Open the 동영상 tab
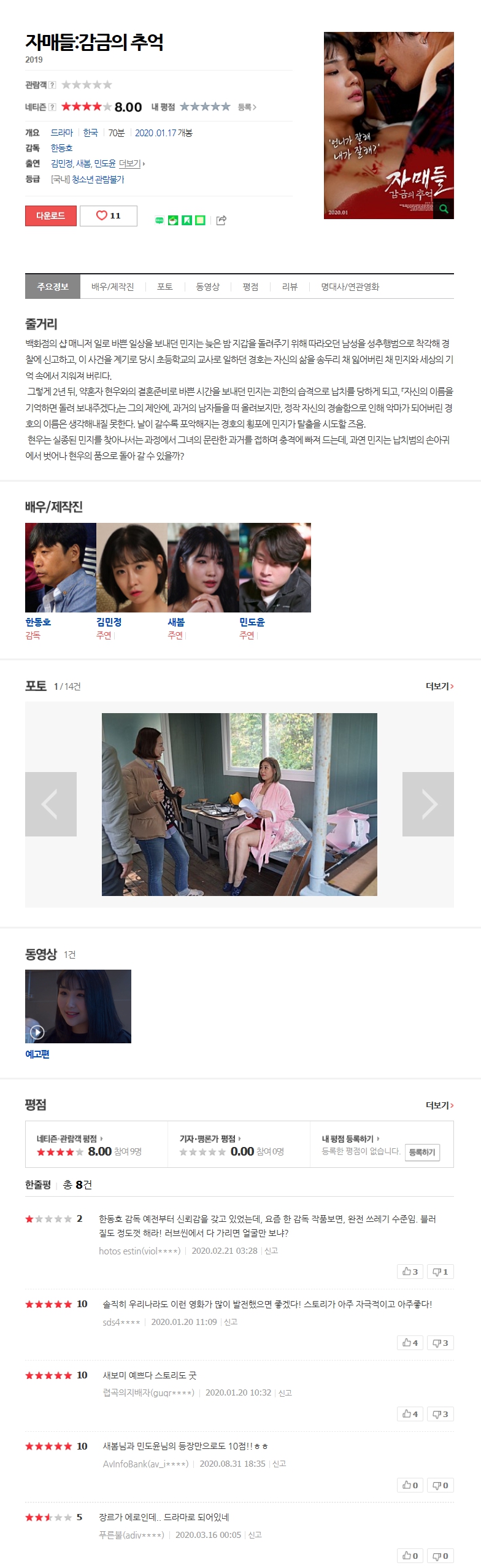Viewport: 481px width, 1568px height. [x=207, y=287]
